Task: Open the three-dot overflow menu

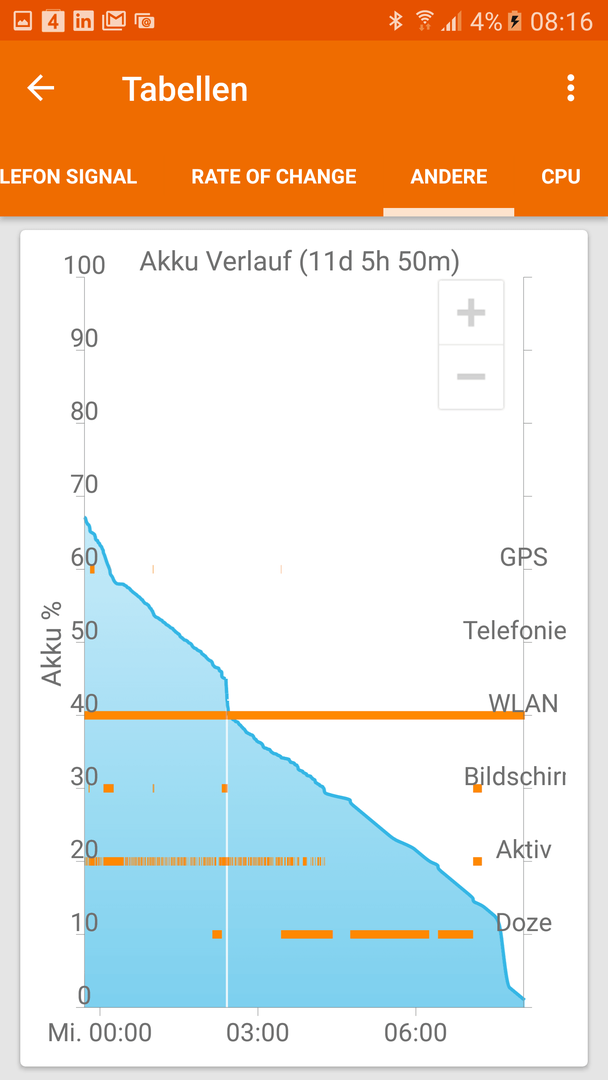Action: click(571, 89)
